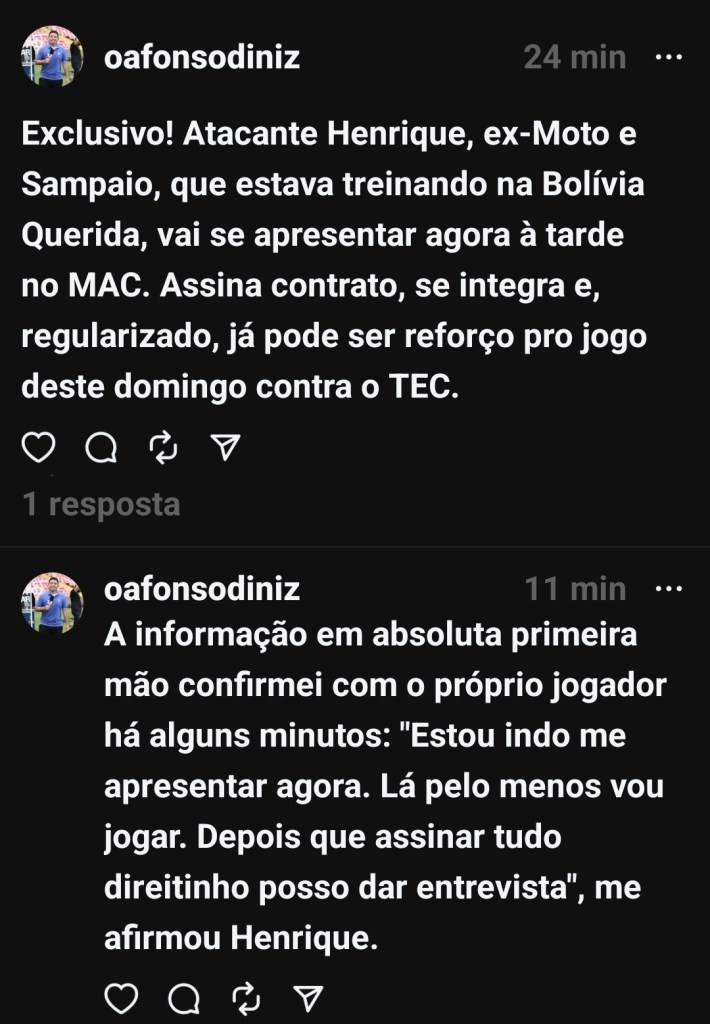View the 1 resposta reply thread
The height and width of the screenshot is (1024, 710).
pos(101,505)
